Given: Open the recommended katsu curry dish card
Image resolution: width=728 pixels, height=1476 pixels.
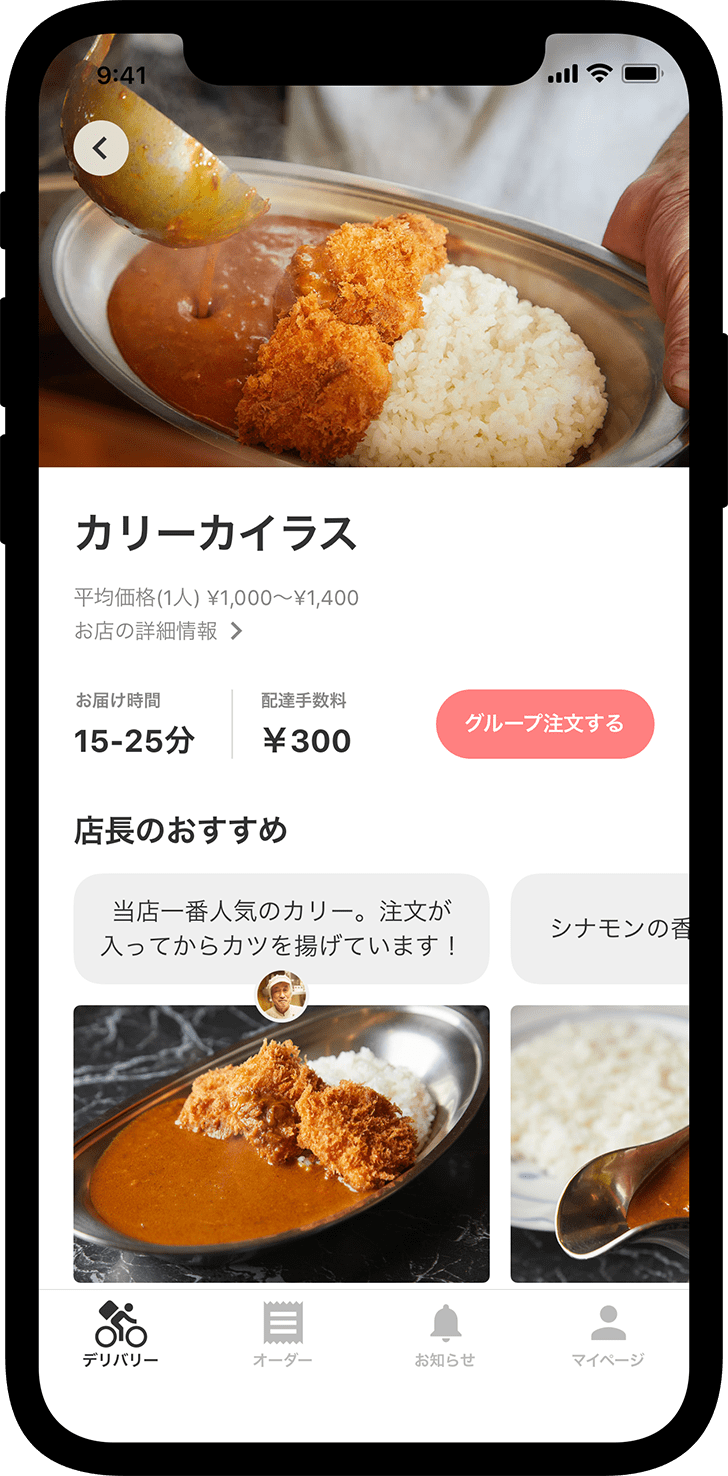Looking at the screenshot, I should 281,1143.
